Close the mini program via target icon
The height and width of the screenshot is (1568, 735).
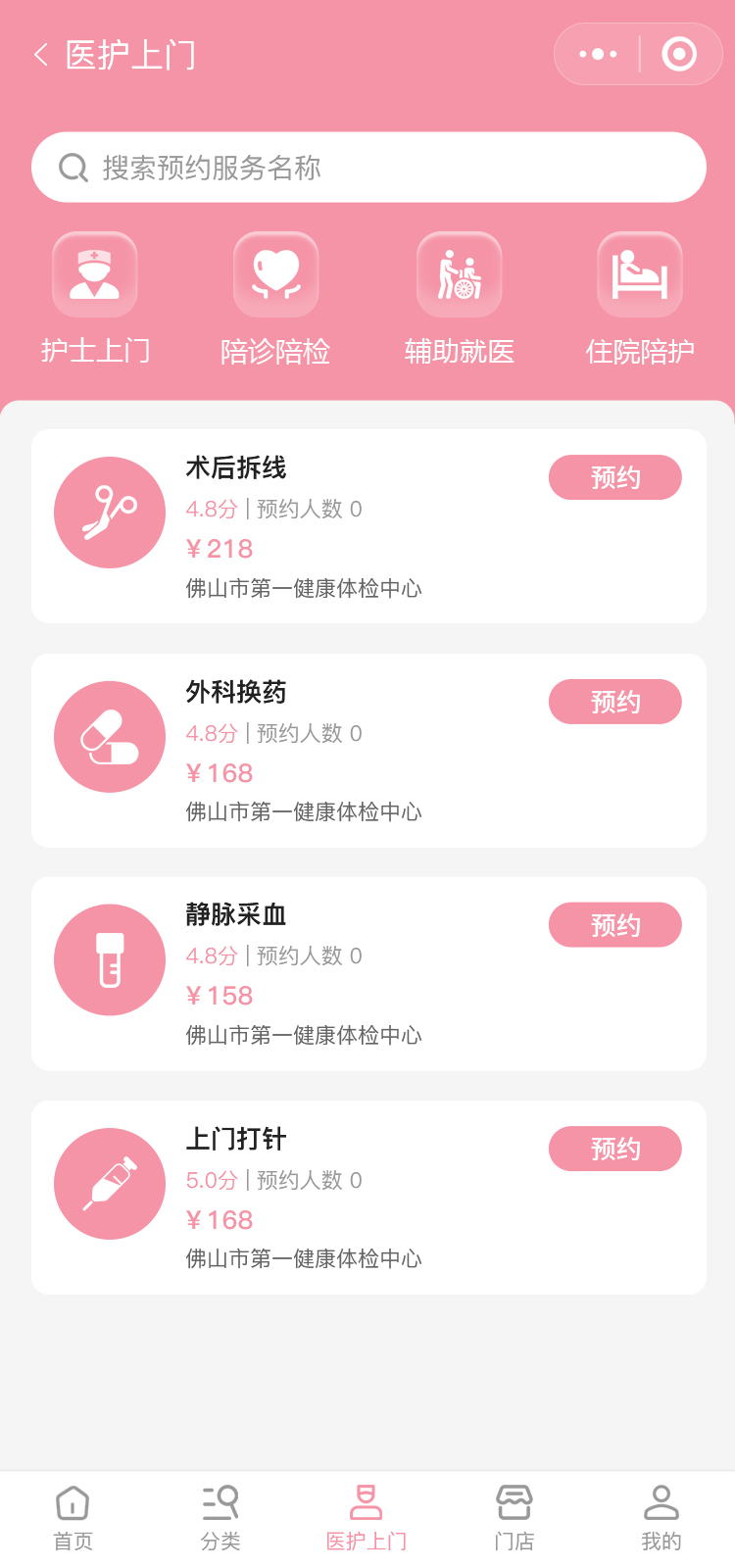click(x=679, y=54)
